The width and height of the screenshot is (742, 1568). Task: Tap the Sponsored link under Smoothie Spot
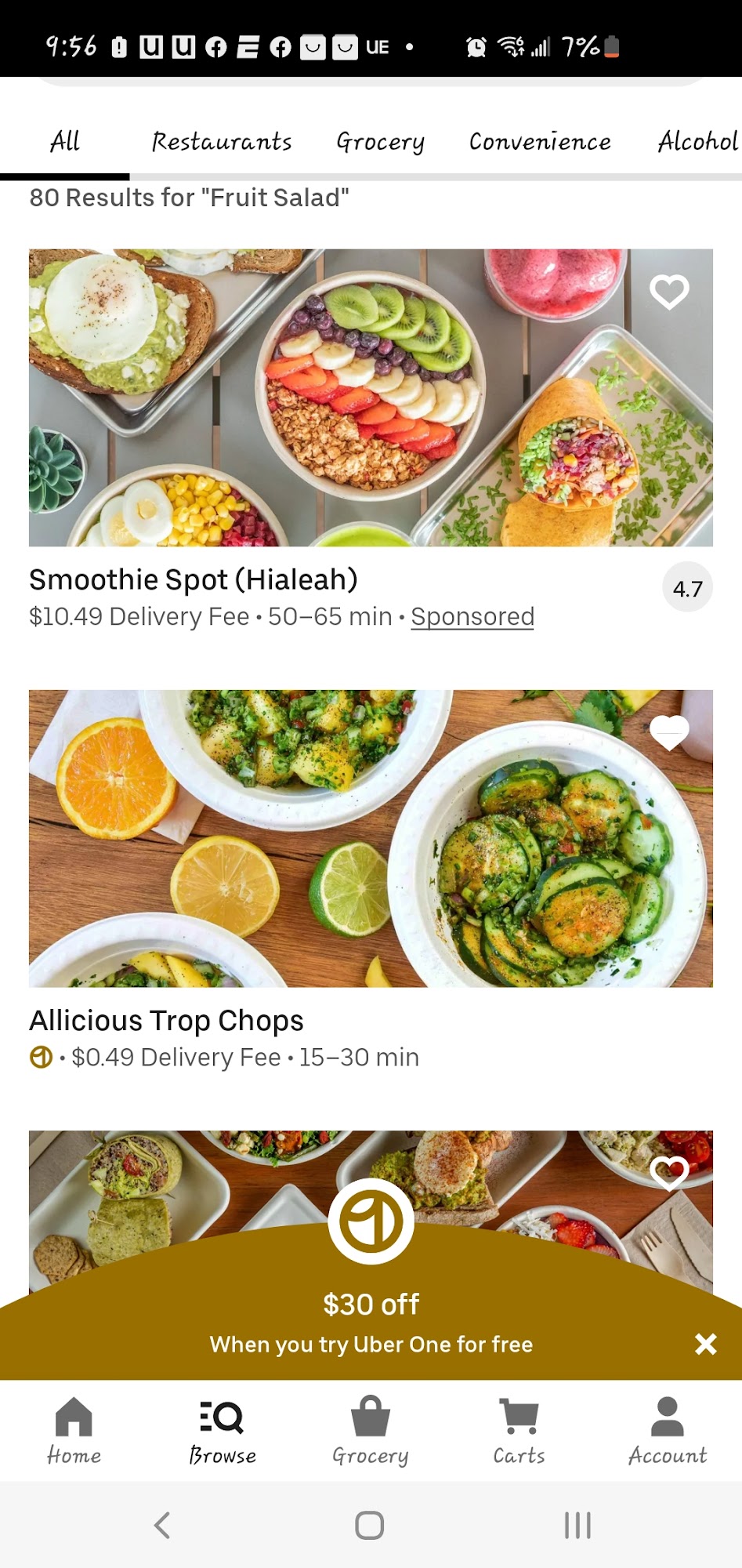[x=472, y=617]
